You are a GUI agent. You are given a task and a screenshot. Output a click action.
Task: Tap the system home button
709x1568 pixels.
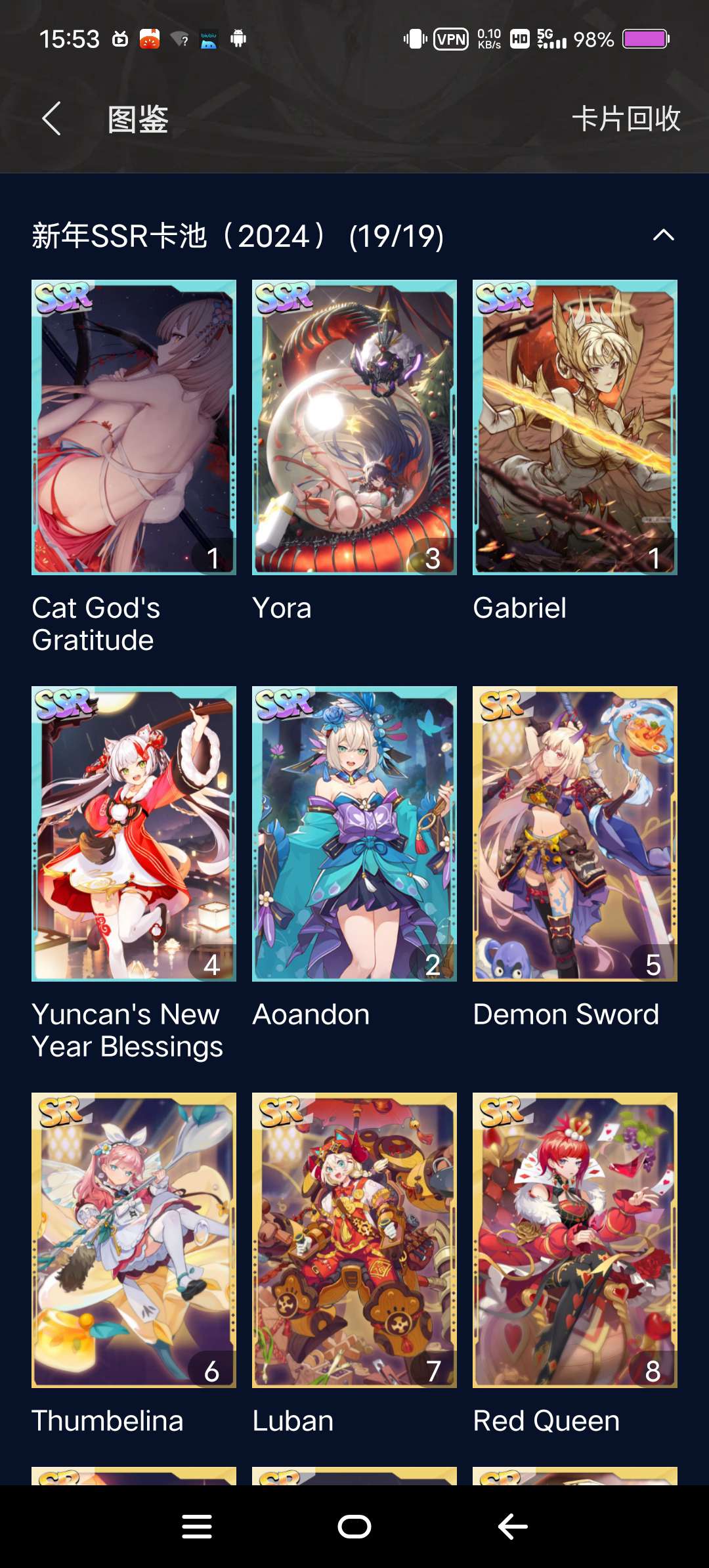pos(354,1527)
